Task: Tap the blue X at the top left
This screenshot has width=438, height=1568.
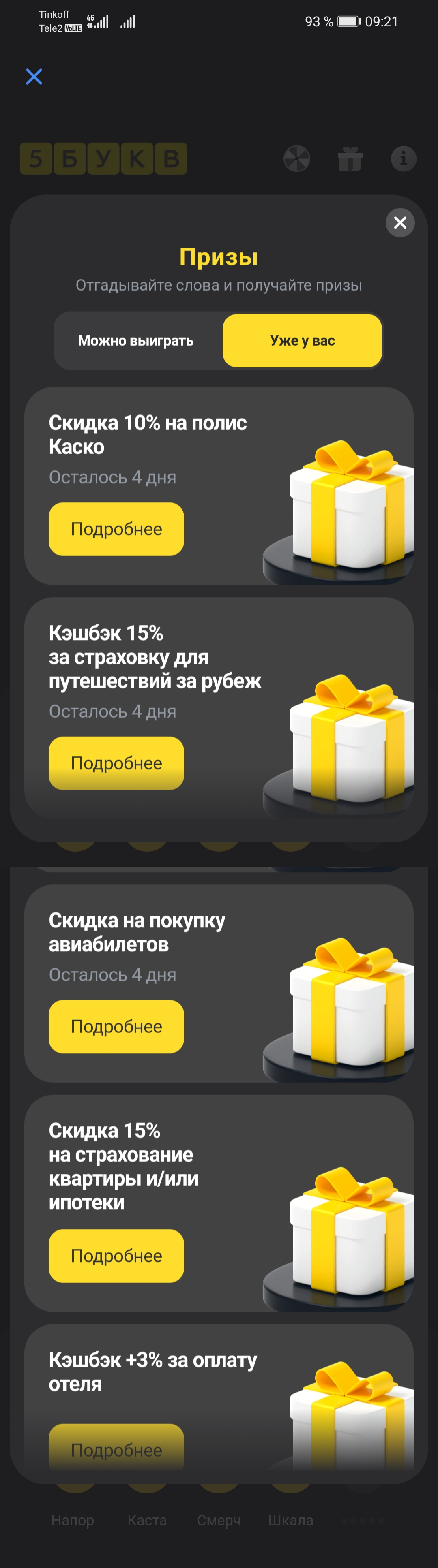Action: tap(34, 77)
